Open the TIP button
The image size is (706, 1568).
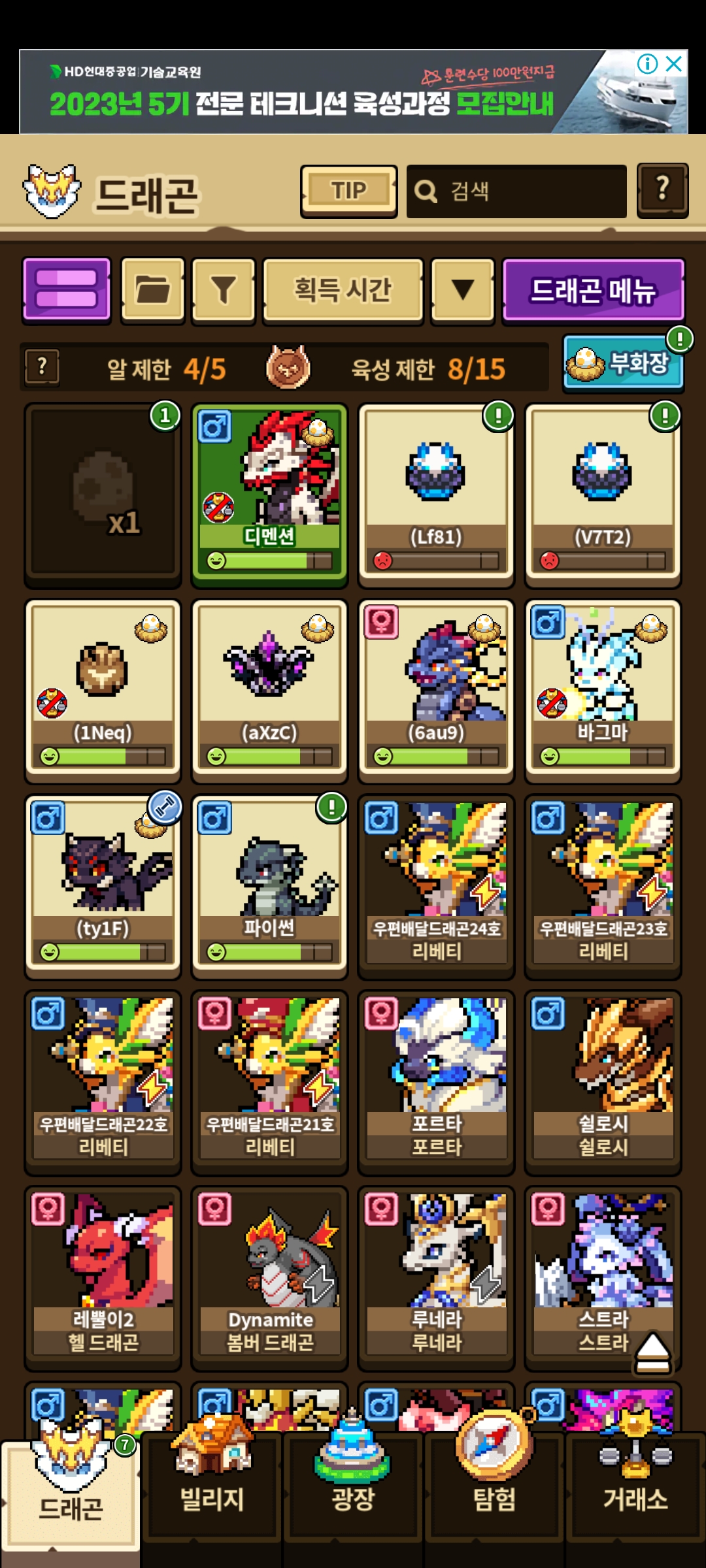(x=348, y=191)
